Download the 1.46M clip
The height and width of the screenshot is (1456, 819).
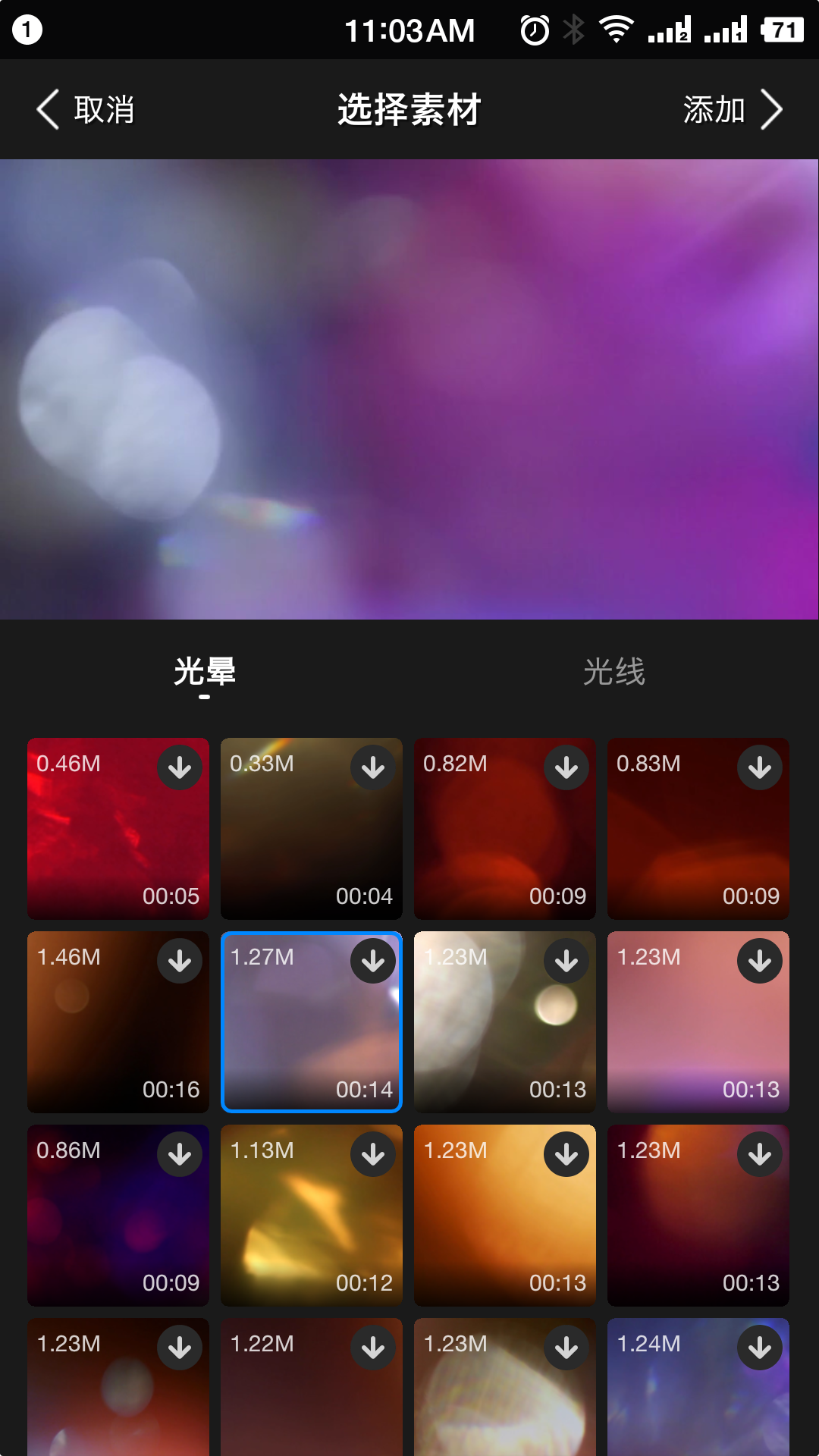coord(179,961)
